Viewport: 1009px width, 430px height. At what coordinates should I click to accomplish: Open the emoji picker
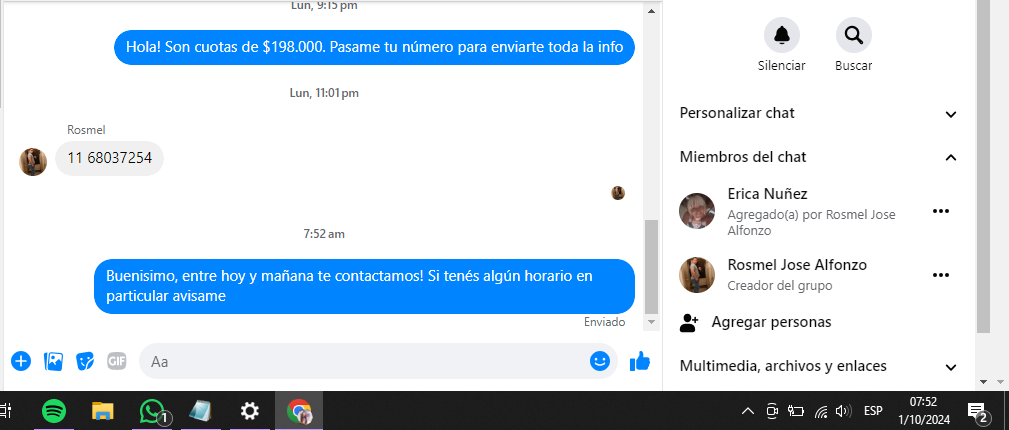[600, 361]
